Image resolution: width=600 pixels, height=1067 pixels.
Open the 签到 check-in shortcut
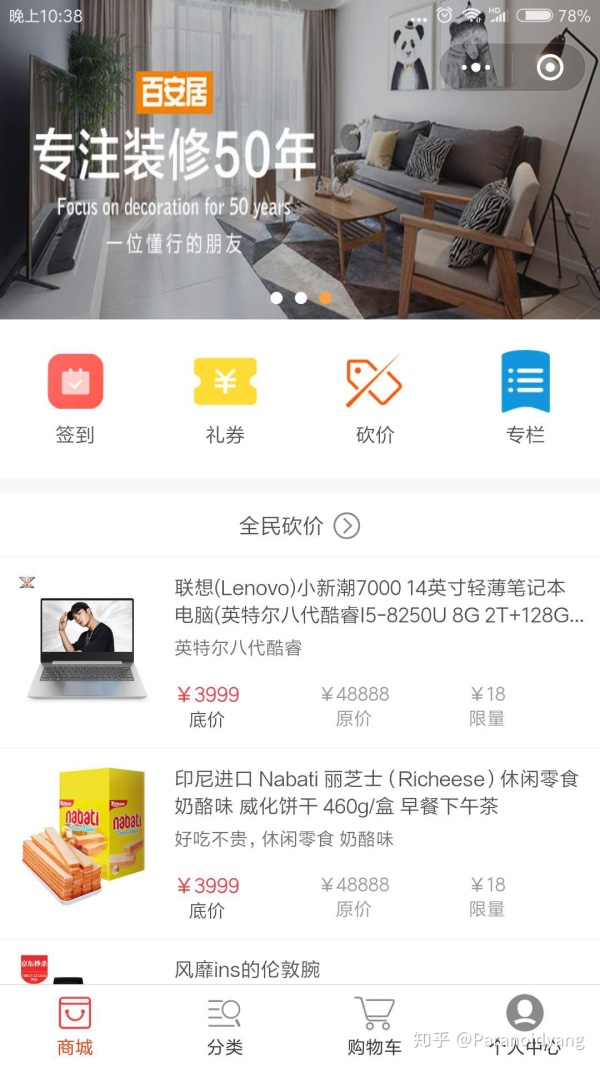(x=75, y=399)
